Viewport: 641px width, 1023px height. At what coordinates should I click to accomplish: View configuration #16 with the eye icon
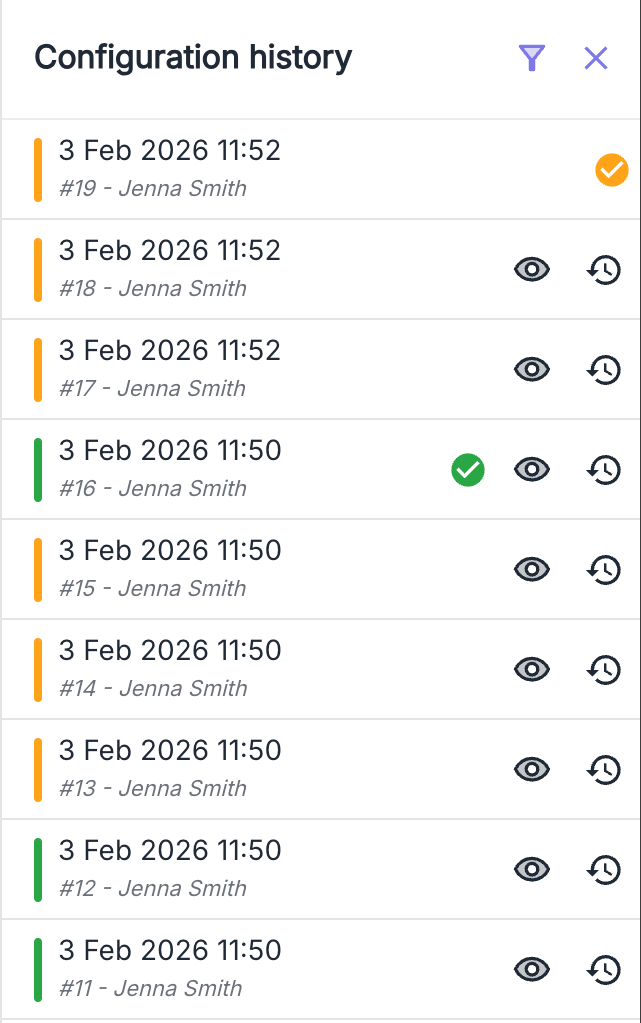coord(532,469)
